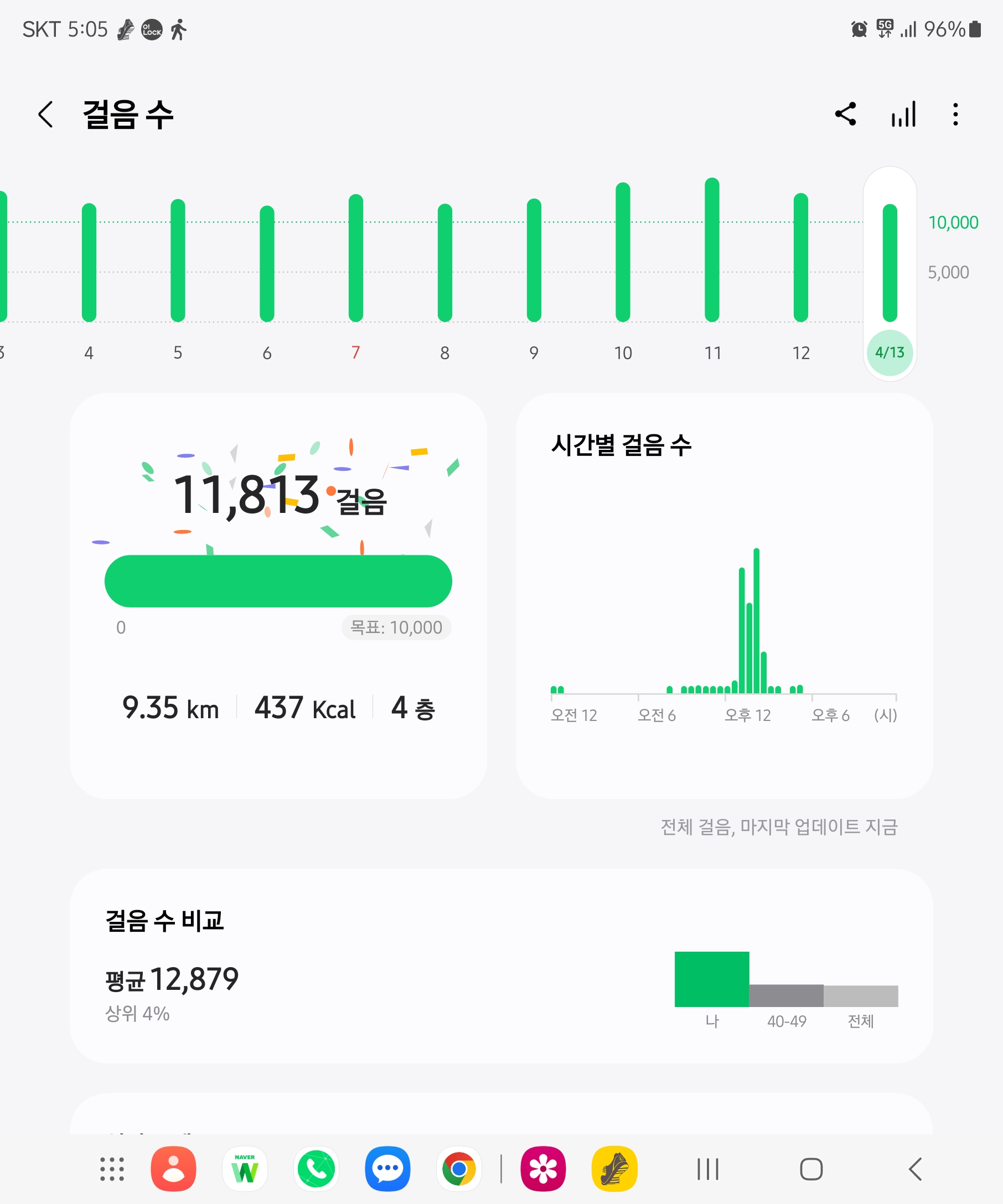Show recent apps
Image resolution: width=1003 pixels, height=1204 pixels.
point(707,1169)
